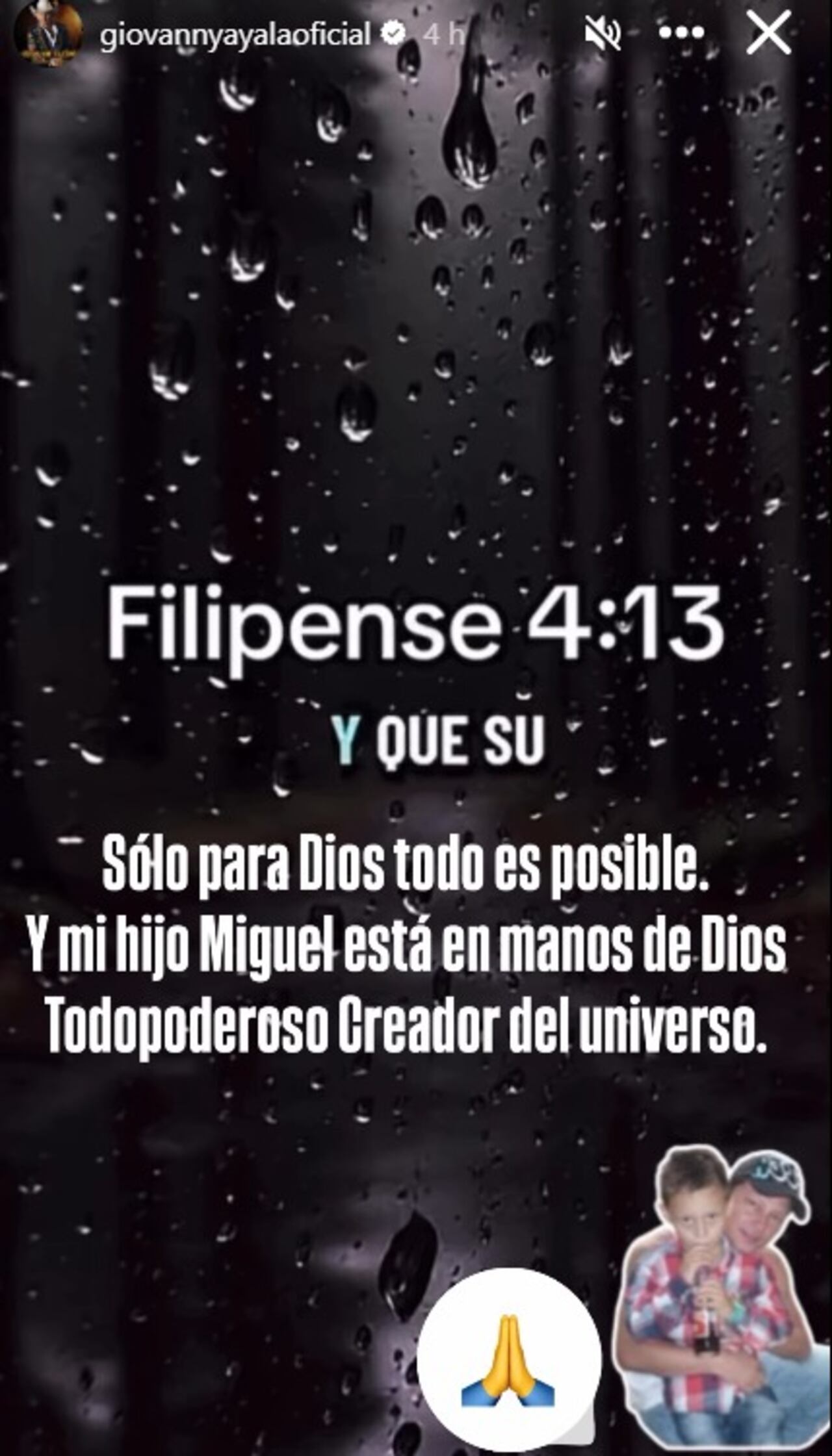The height and width of the screenshot is (1456, 832).
Task: Unmute the story sound
Action: tap(603, 35)
